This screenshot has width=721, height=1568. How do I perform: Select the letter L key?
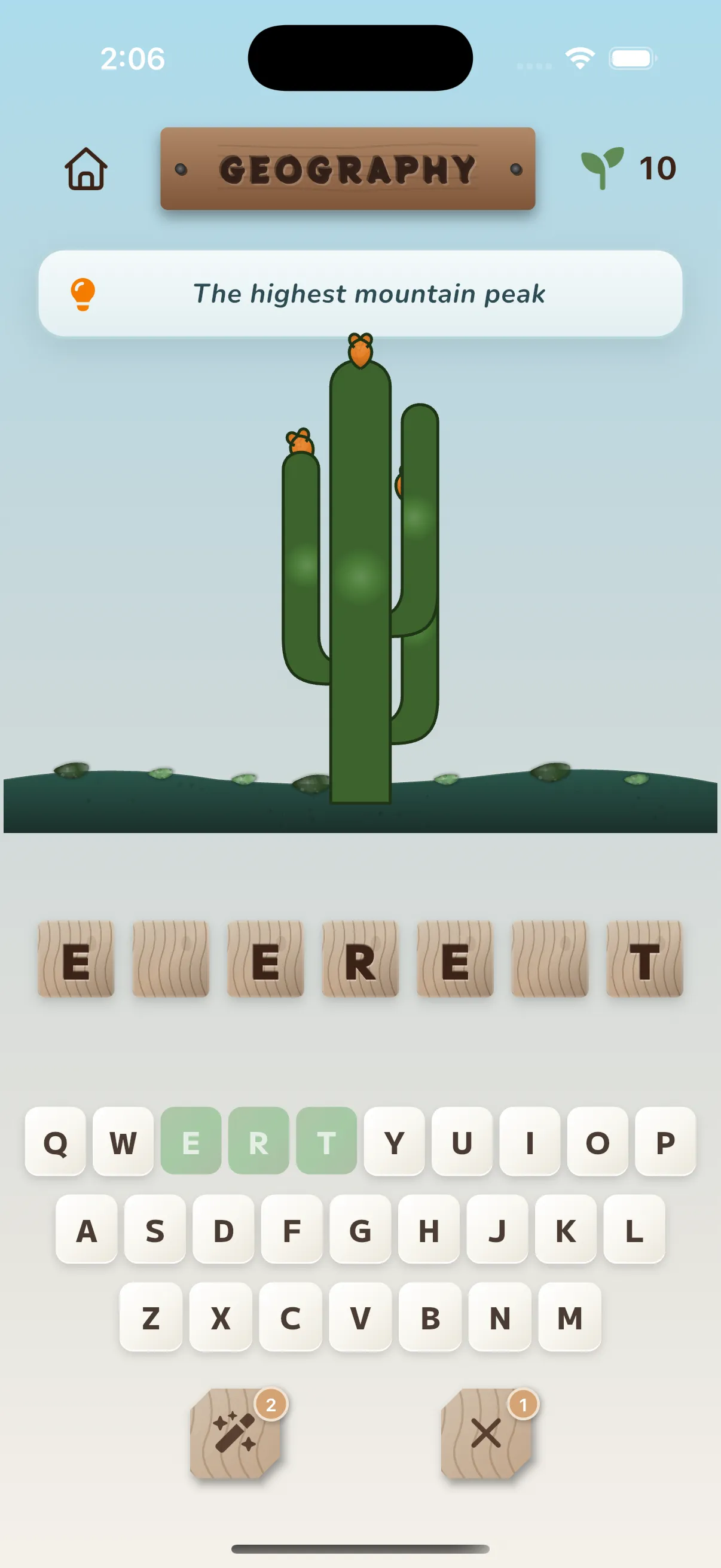(x=634, y=1230)
